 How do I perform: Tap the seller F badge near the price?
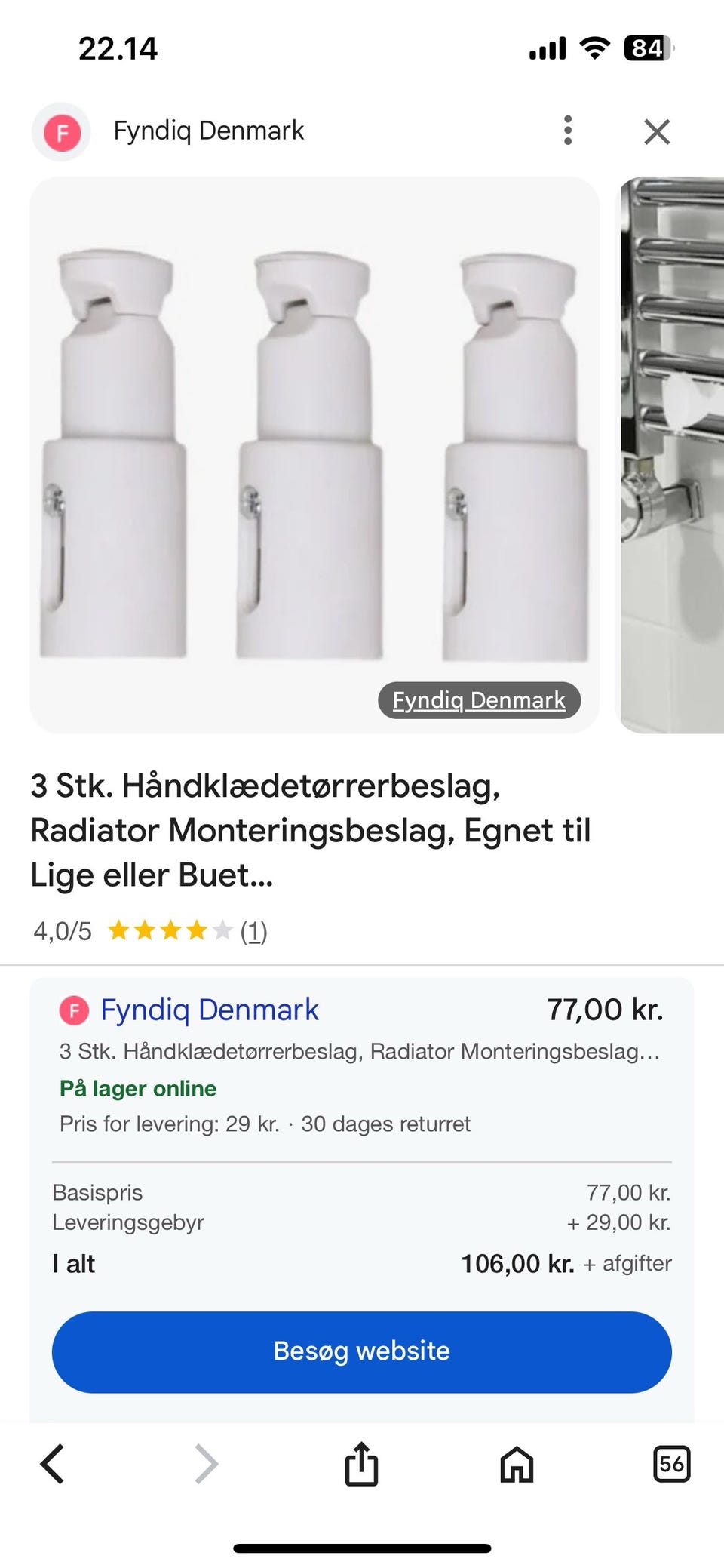72,1009
